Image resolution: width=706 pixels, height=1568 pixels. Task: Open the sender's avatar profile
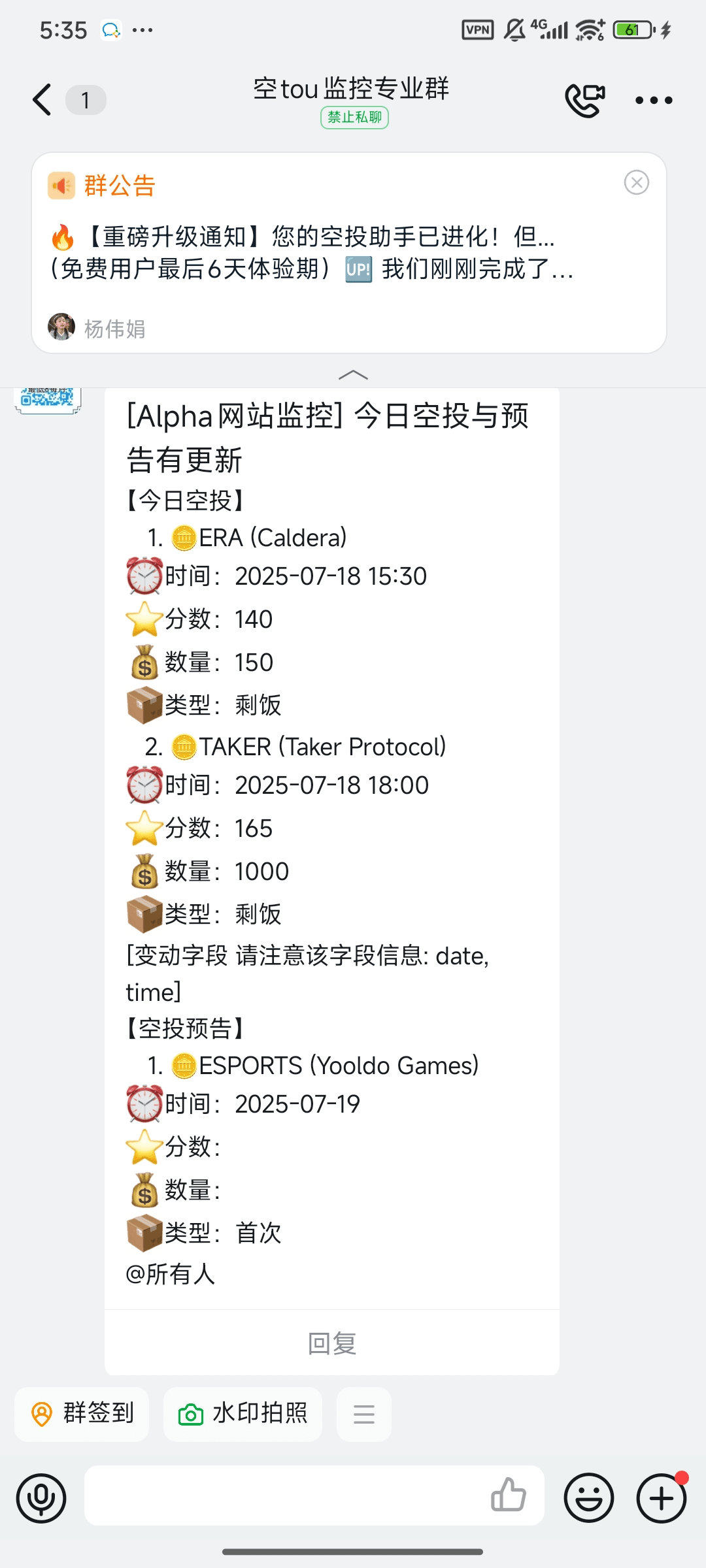tap(48, 400)
